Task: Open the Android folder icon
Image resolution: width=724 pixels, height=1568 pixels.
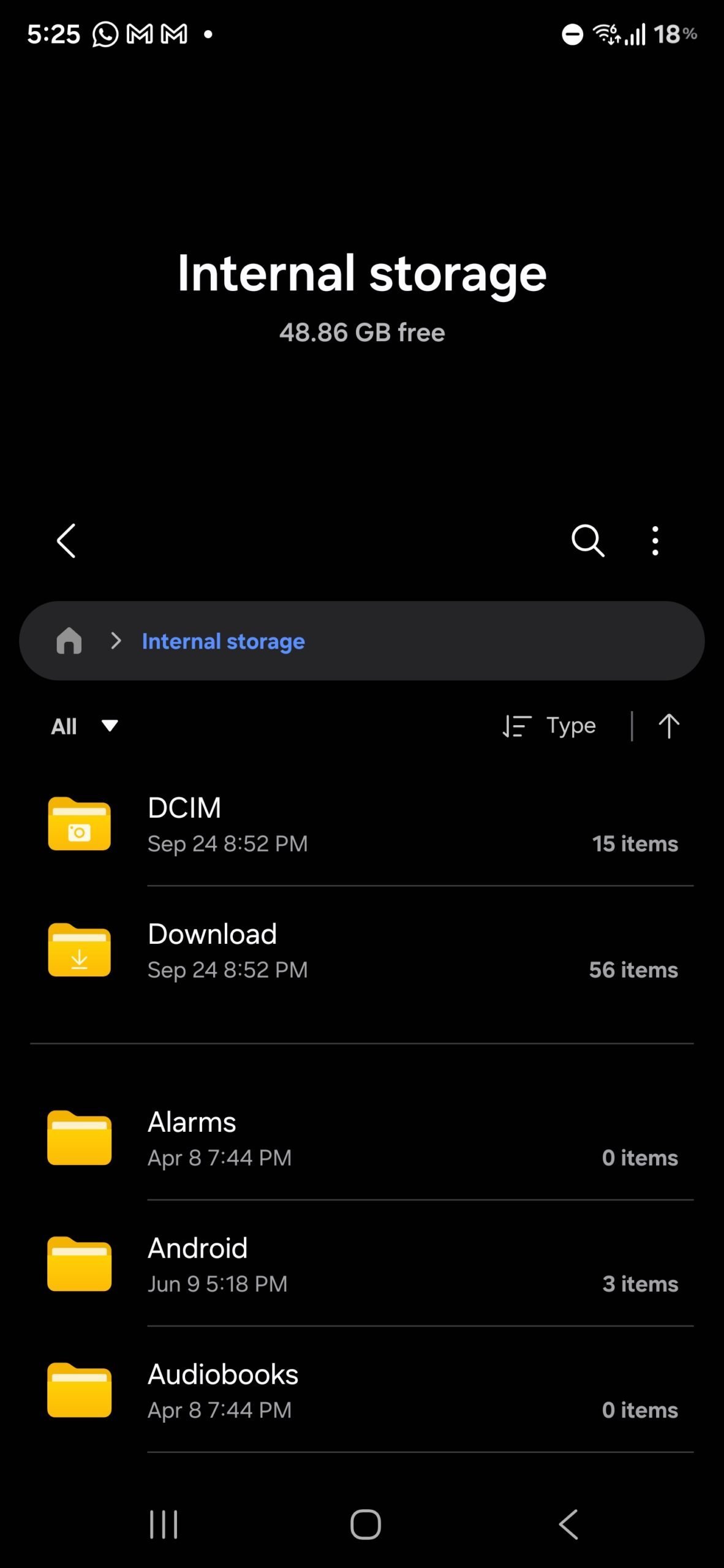Action: point(79,1264)
